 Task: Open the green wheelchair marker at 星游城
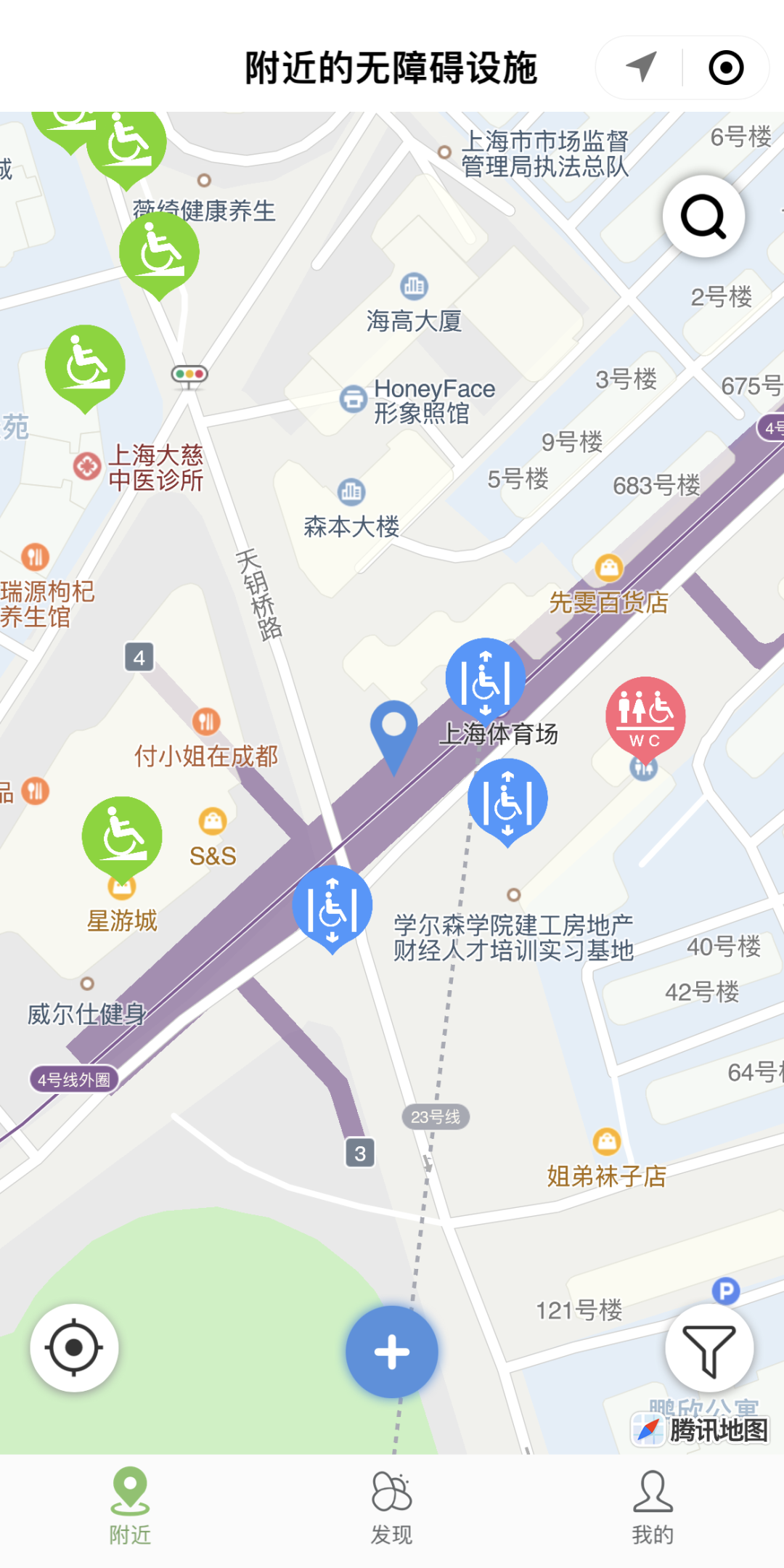point(122,836)
